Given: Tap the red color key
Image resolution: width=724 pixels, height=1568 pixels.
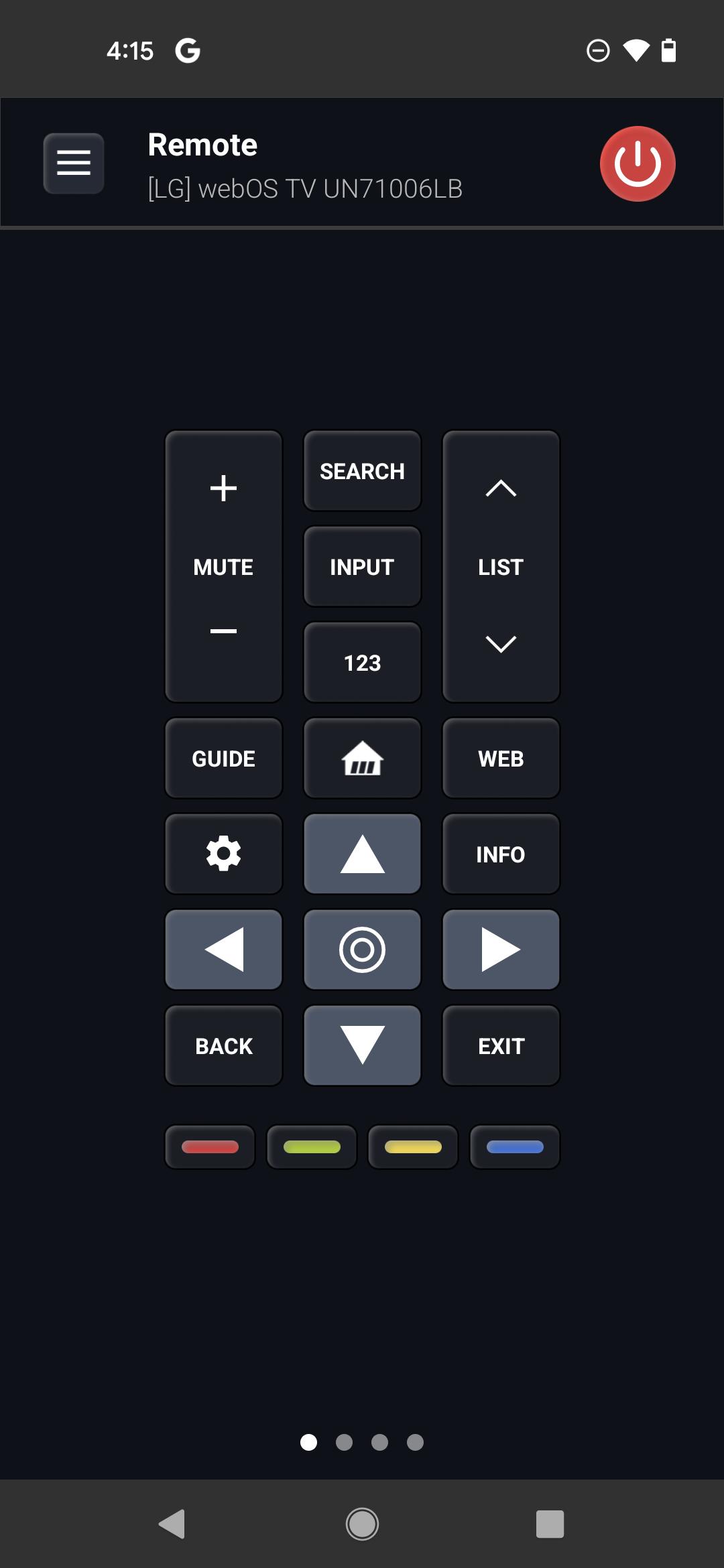Looking at the screenshot, I should [x=210, y=1147].
